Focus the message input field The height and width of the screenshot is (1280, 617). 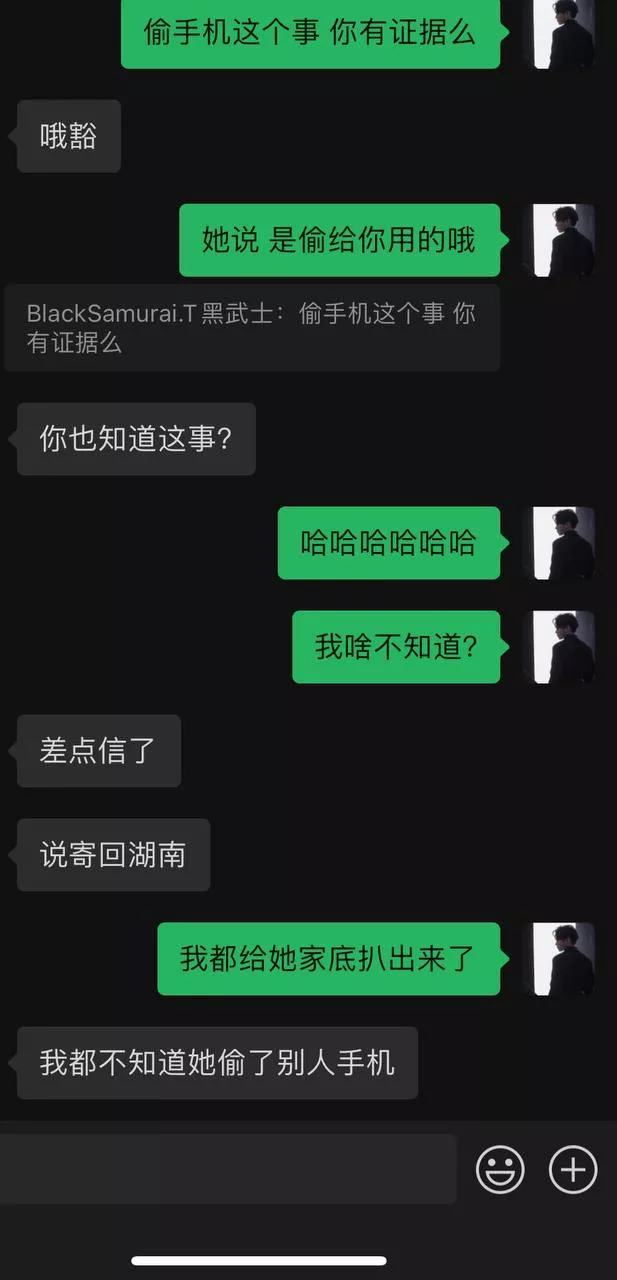[x=228, y=1169]
